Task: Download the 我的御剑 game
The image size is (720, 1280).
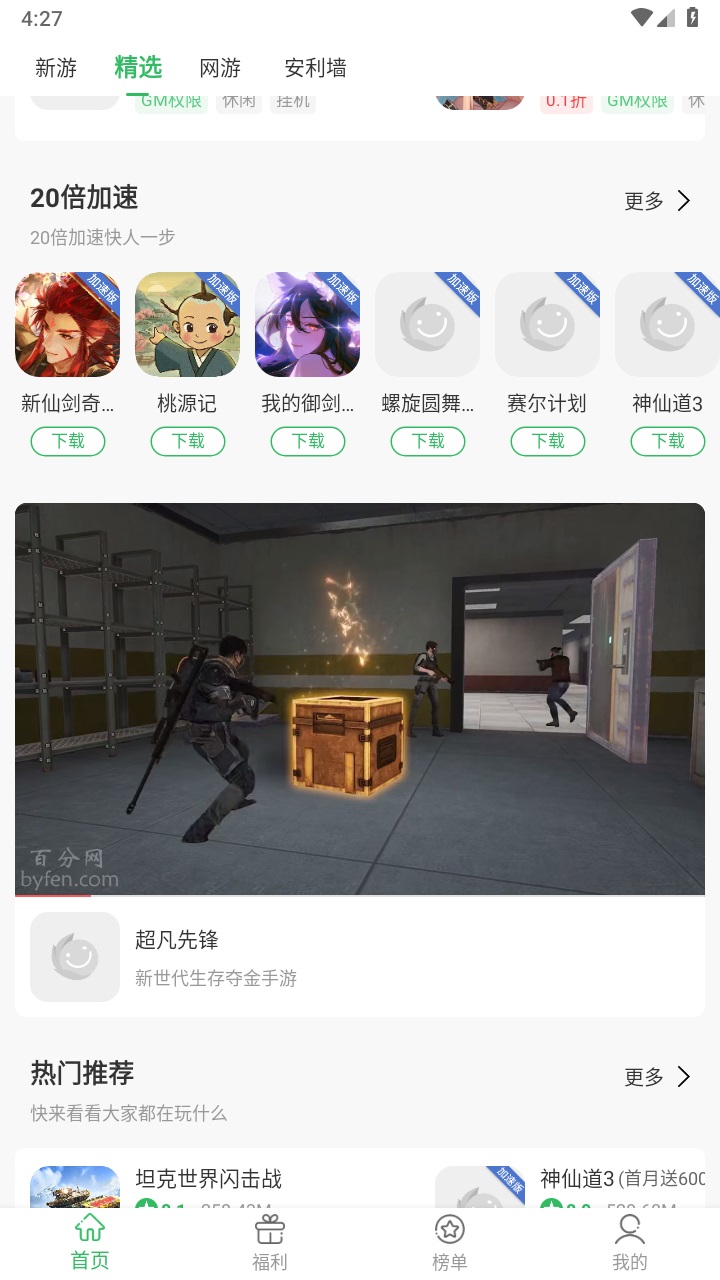Action: [x=308, y=441]
